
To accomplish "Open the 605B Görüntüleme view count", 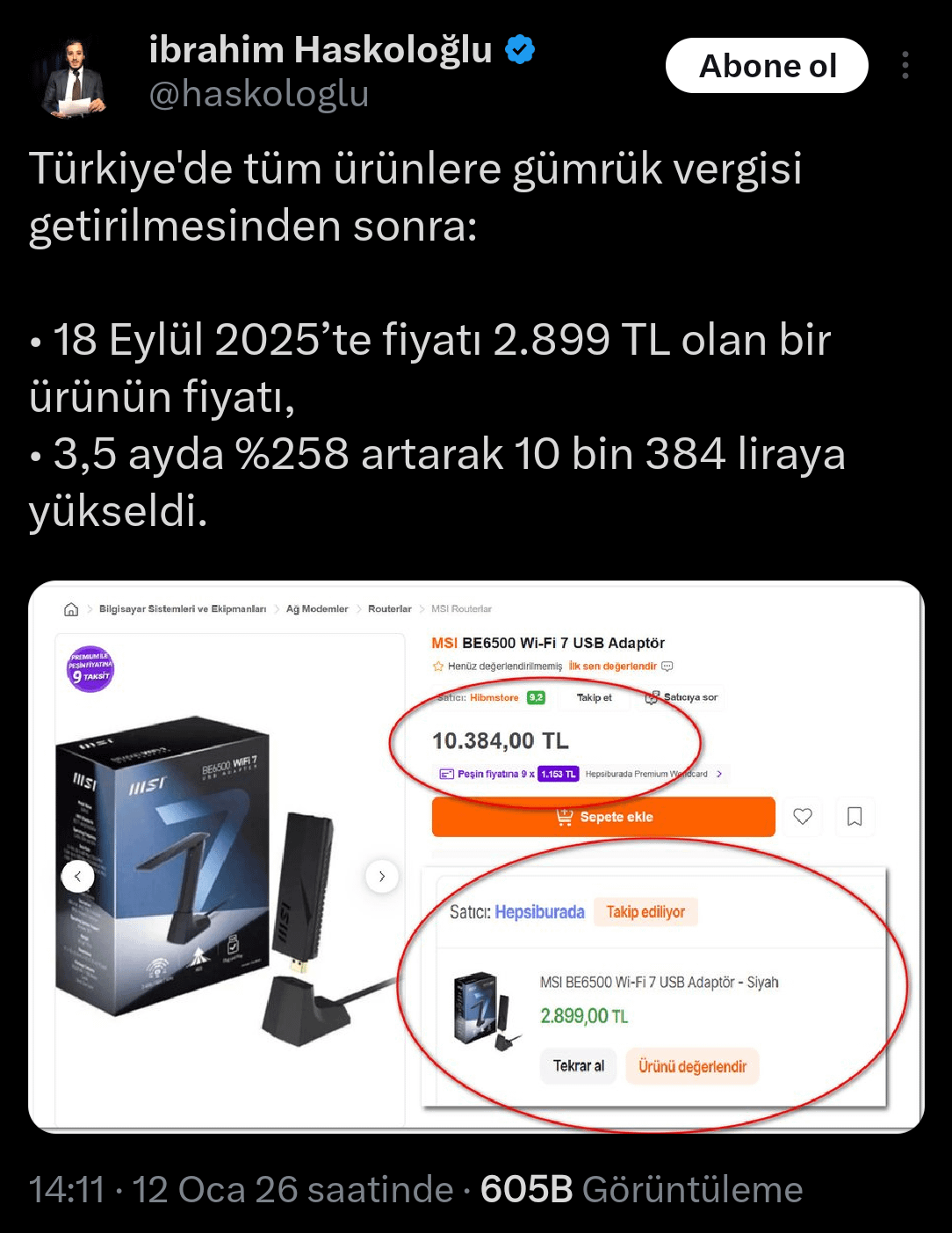I will (641, 1190).
